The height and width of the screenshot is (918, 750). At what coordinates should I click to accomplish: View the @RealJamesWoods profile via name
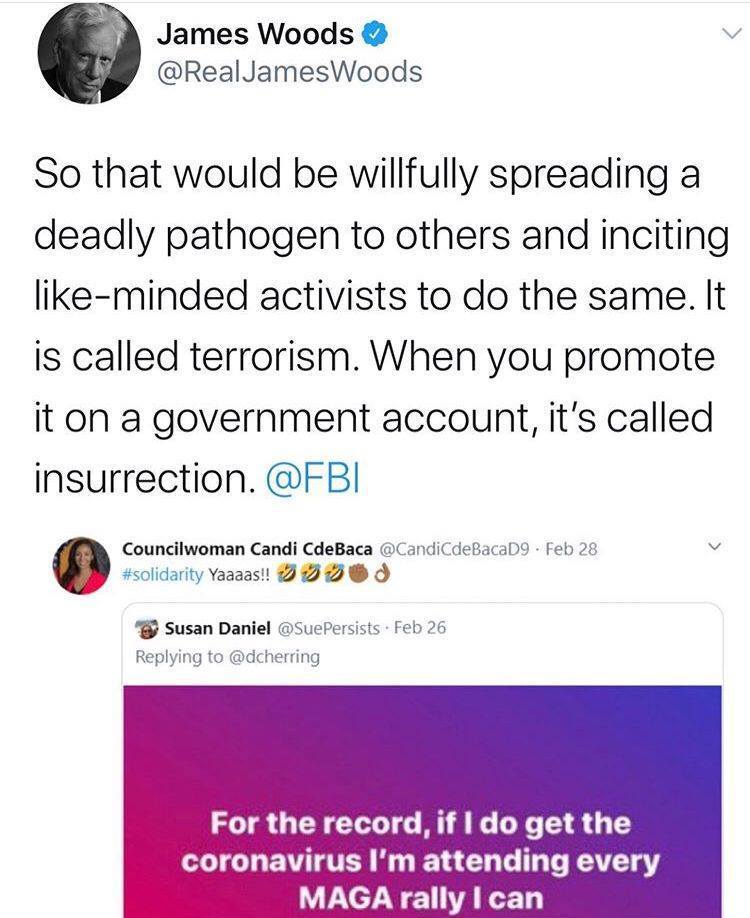tap(254, 34)
